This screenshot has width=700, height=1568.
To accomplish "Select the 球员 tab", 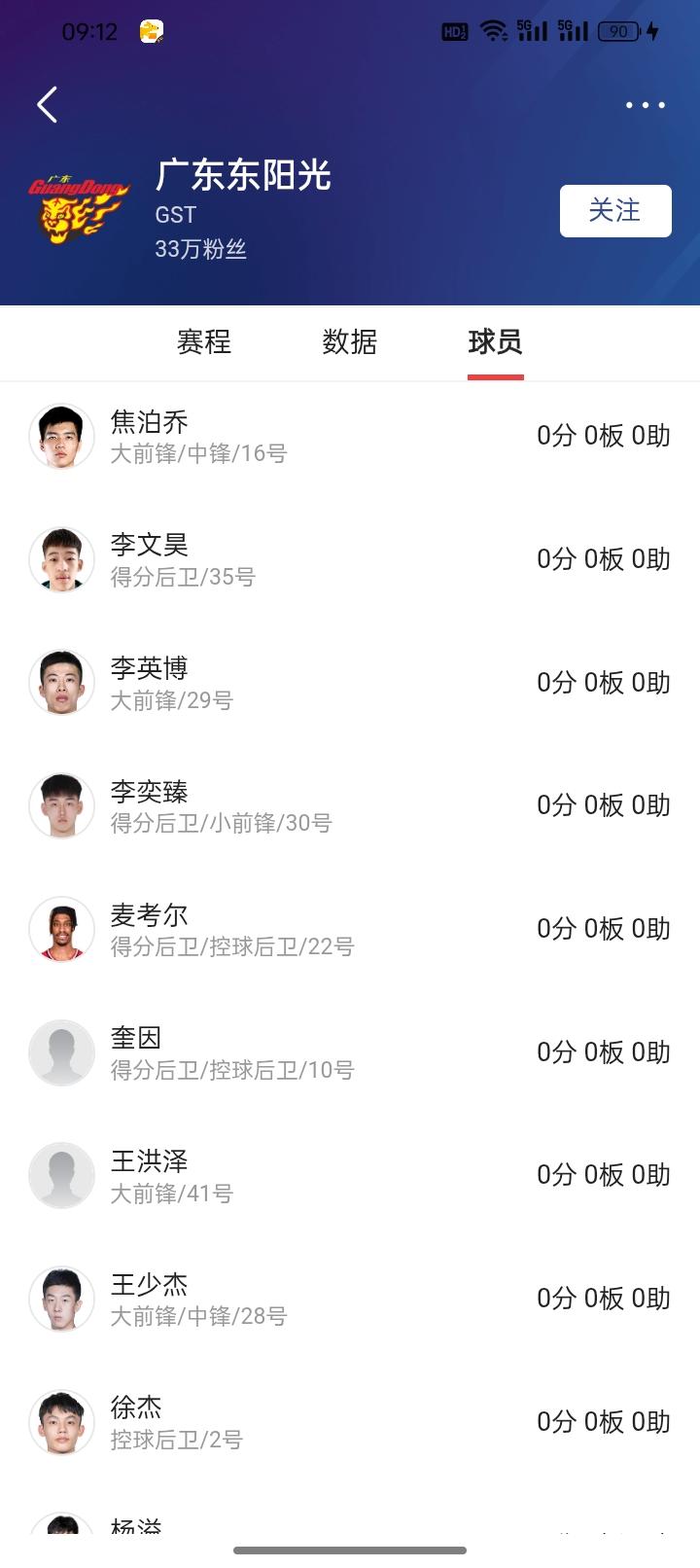I will click(x=495, y=342).
